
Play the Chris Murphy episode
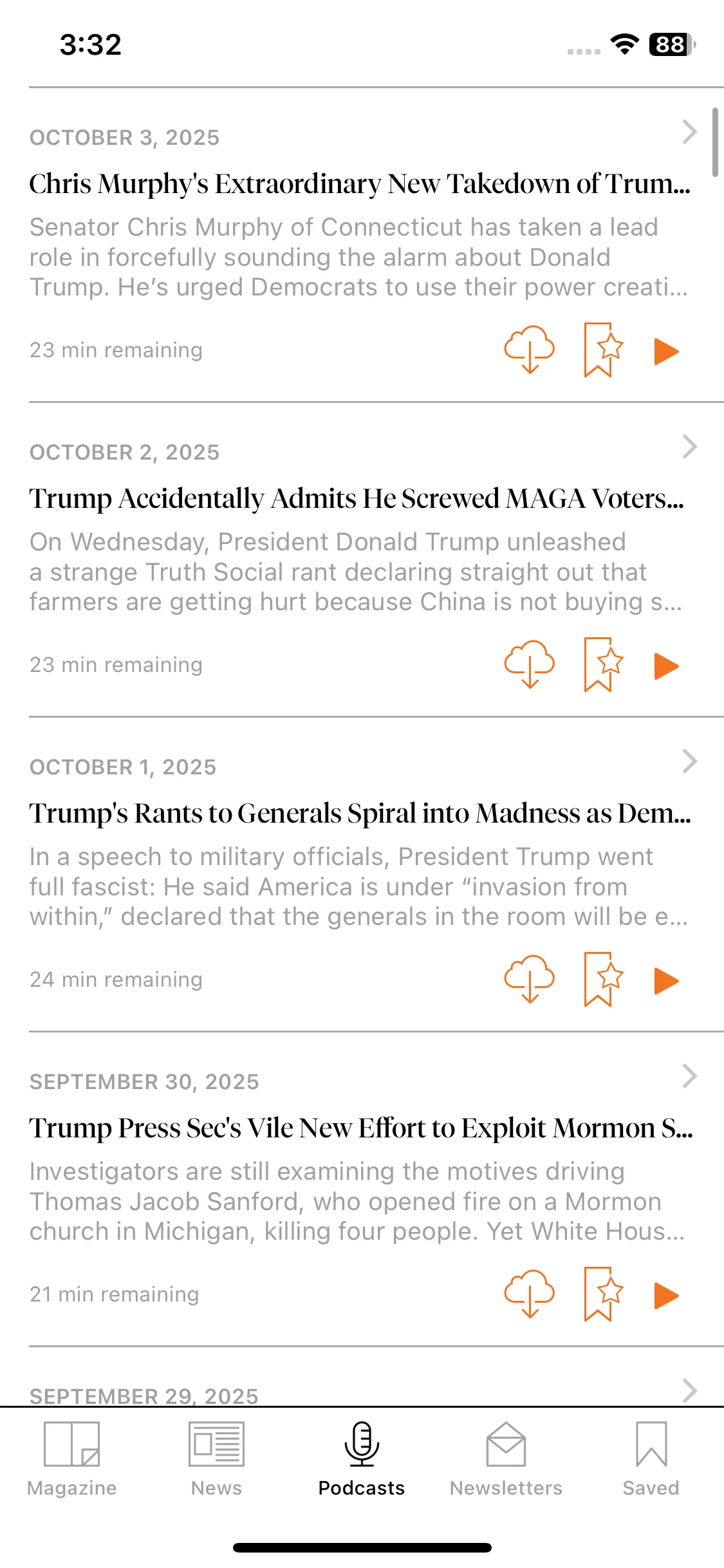click(666, 351)
